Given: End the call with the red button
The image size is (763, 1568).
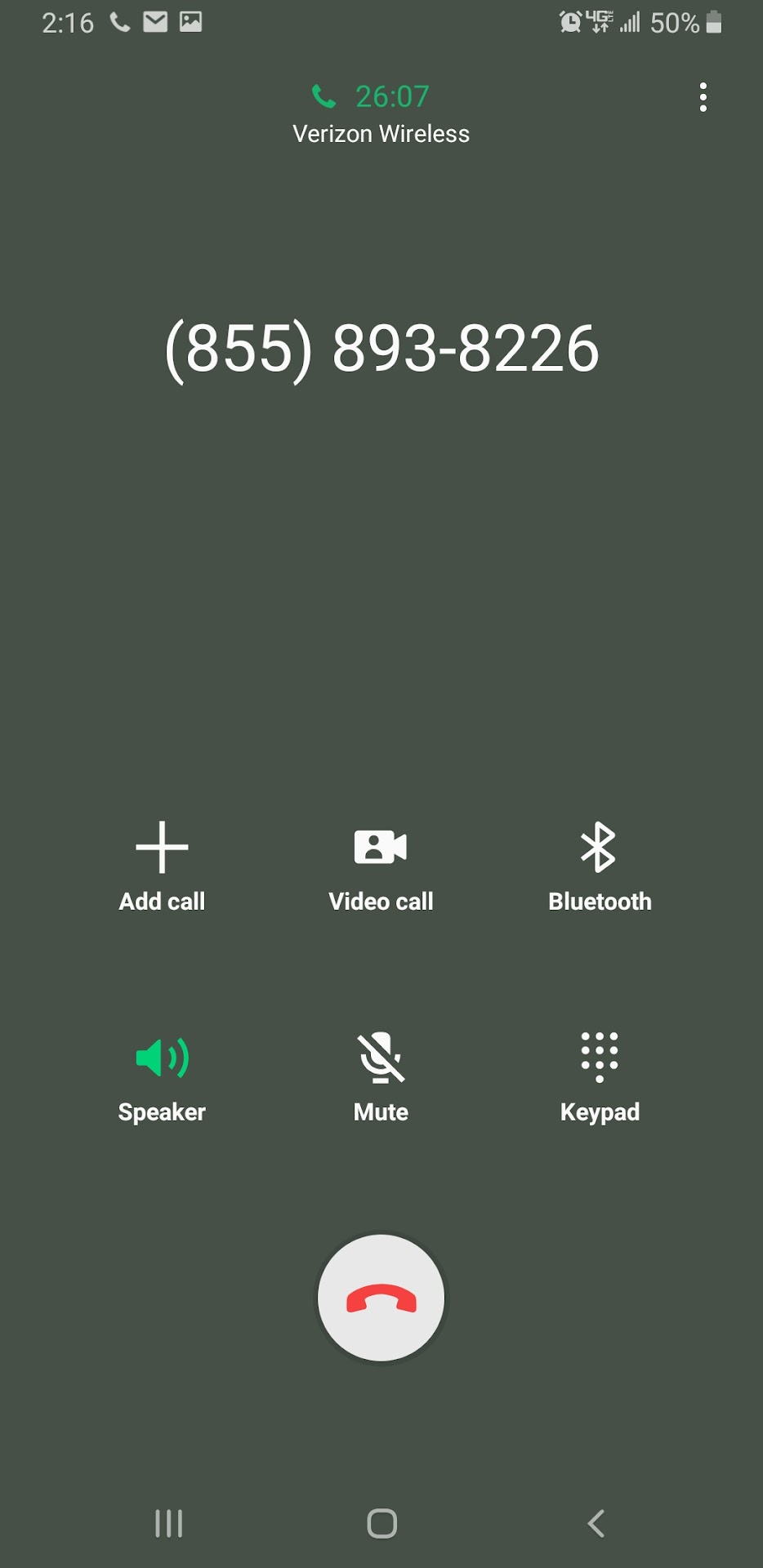Looking at the screenshot, I should click(381, 1298).
